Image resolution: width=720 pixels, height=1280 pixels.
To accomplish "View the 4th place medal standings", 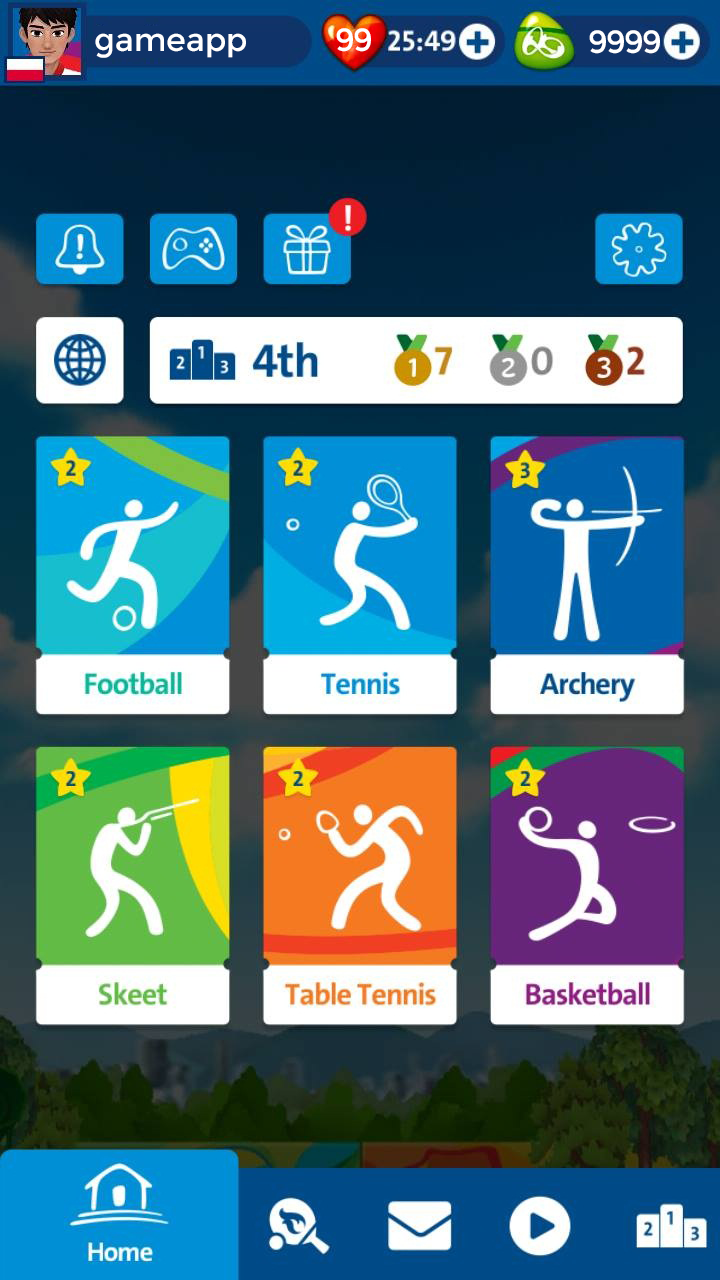I will tap(416, 360).
